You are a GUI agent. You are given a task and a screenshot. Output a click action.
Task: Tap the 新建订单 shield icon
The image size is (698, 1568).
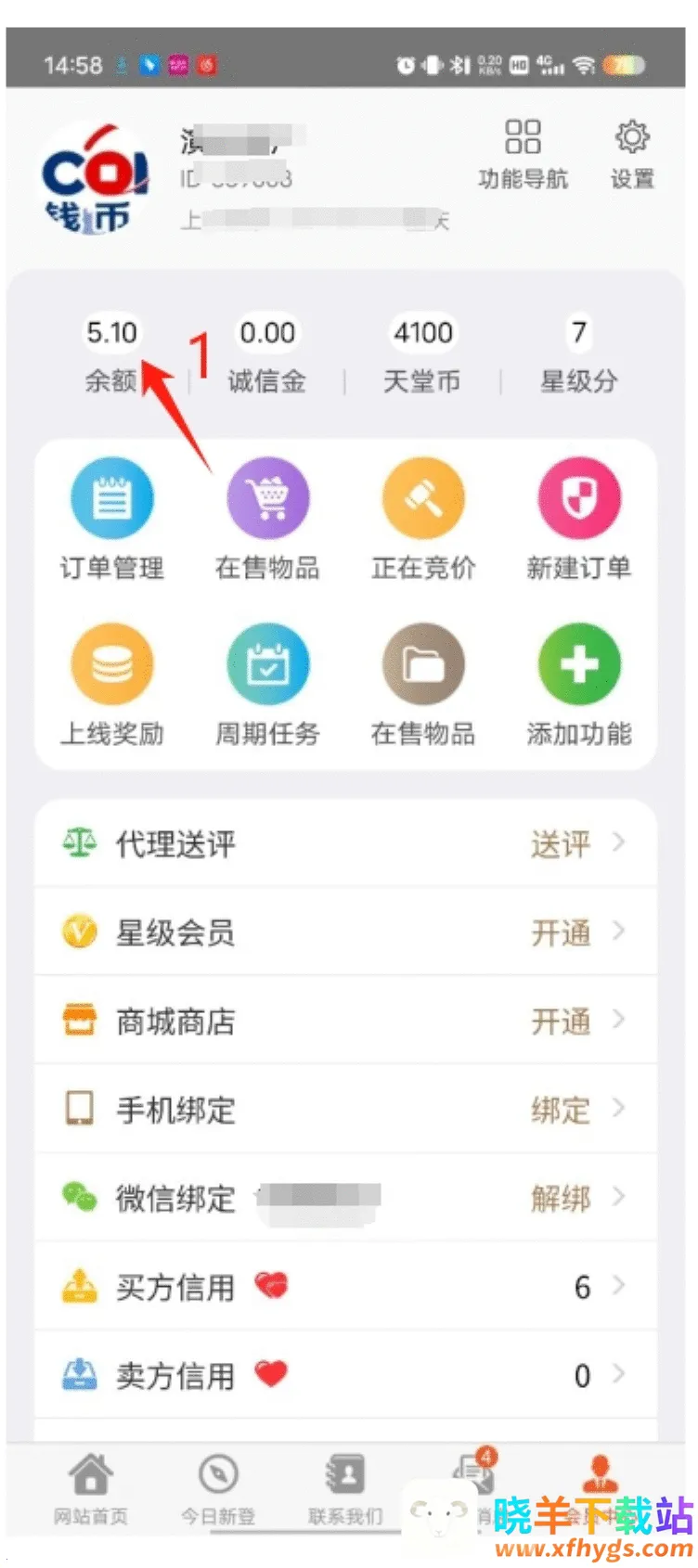(579, 498)
